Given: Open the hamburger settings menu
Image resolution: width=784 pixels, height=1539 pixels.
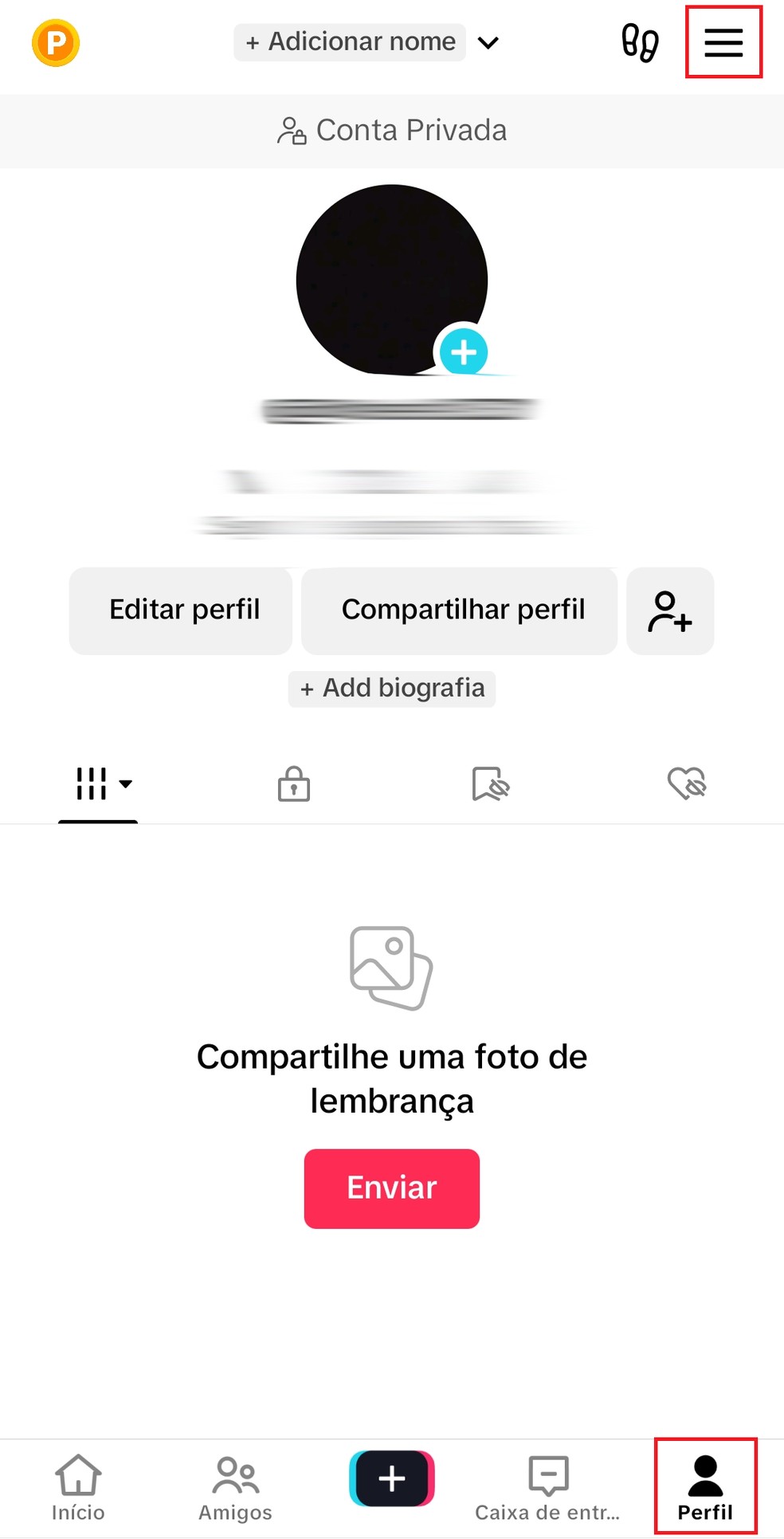Looking at the screenshot, I should pyautogui.click(x=722, y=44).
